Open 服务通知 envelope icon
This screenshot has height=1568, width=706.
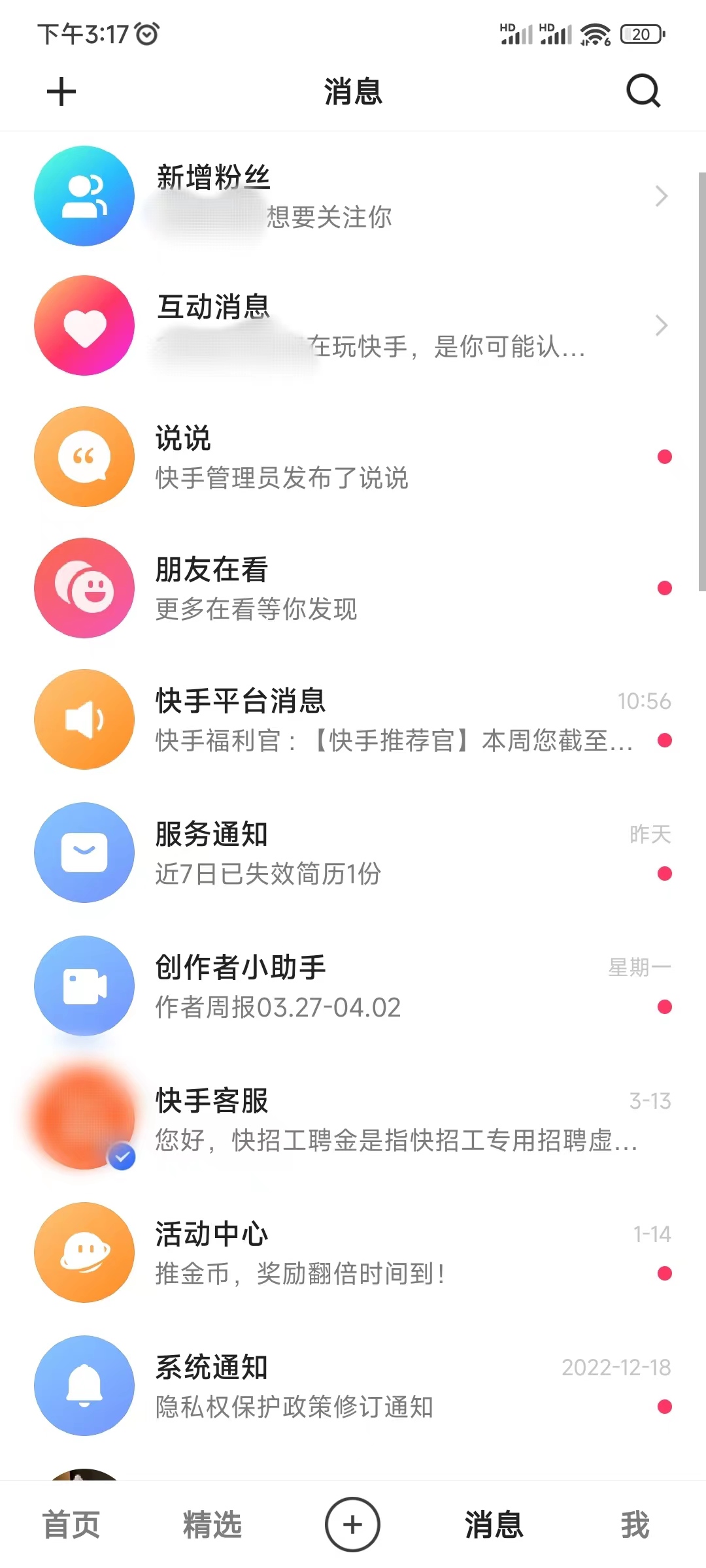click(84, 852)
